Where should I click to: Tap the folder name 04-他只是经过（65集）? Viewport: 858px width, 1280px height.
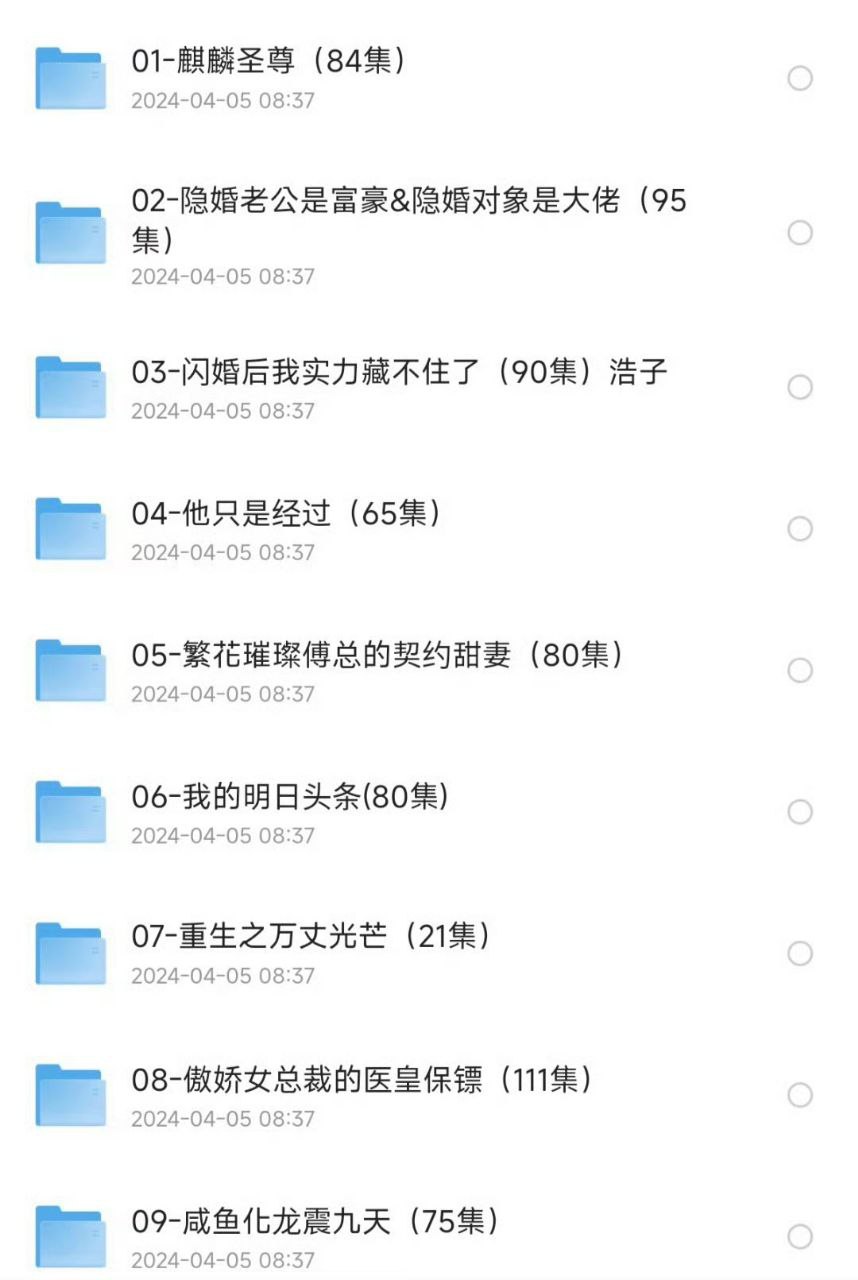(x=290, y=515)
